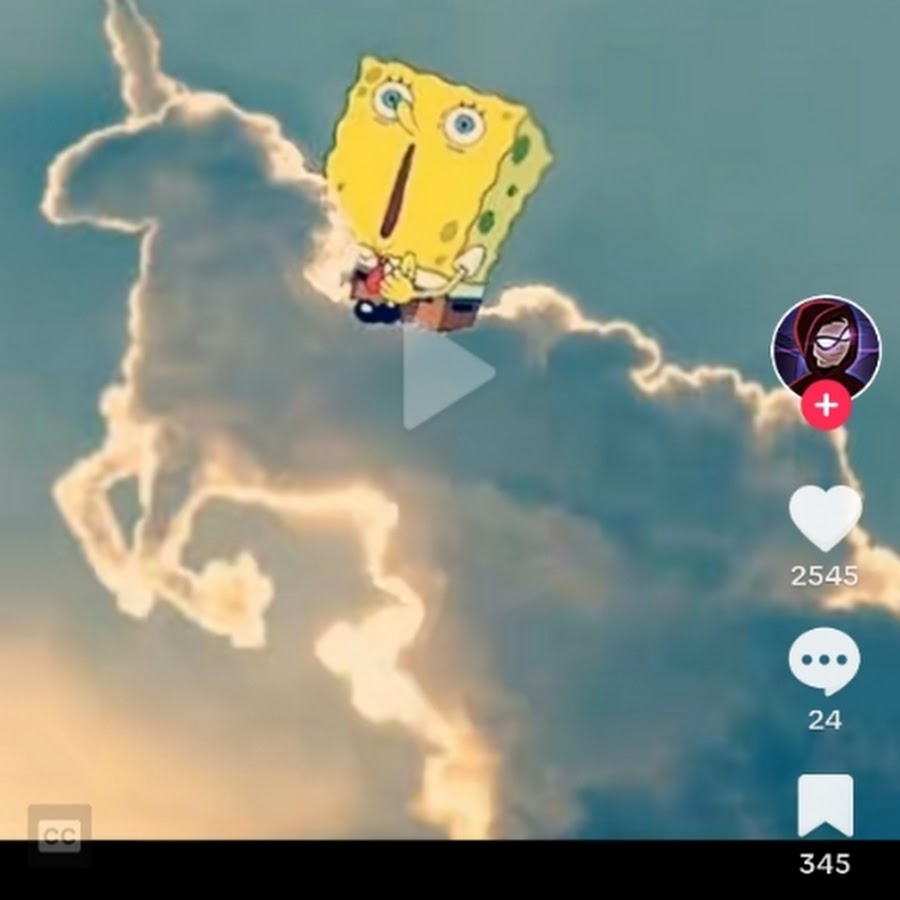Open the creator's profile avatar
This screenshot has height=900, width=900.
point(825,347)
